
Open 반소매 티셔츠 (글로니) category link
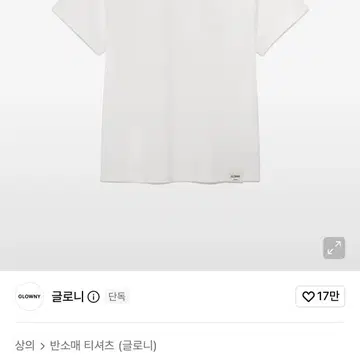point(103,345)
